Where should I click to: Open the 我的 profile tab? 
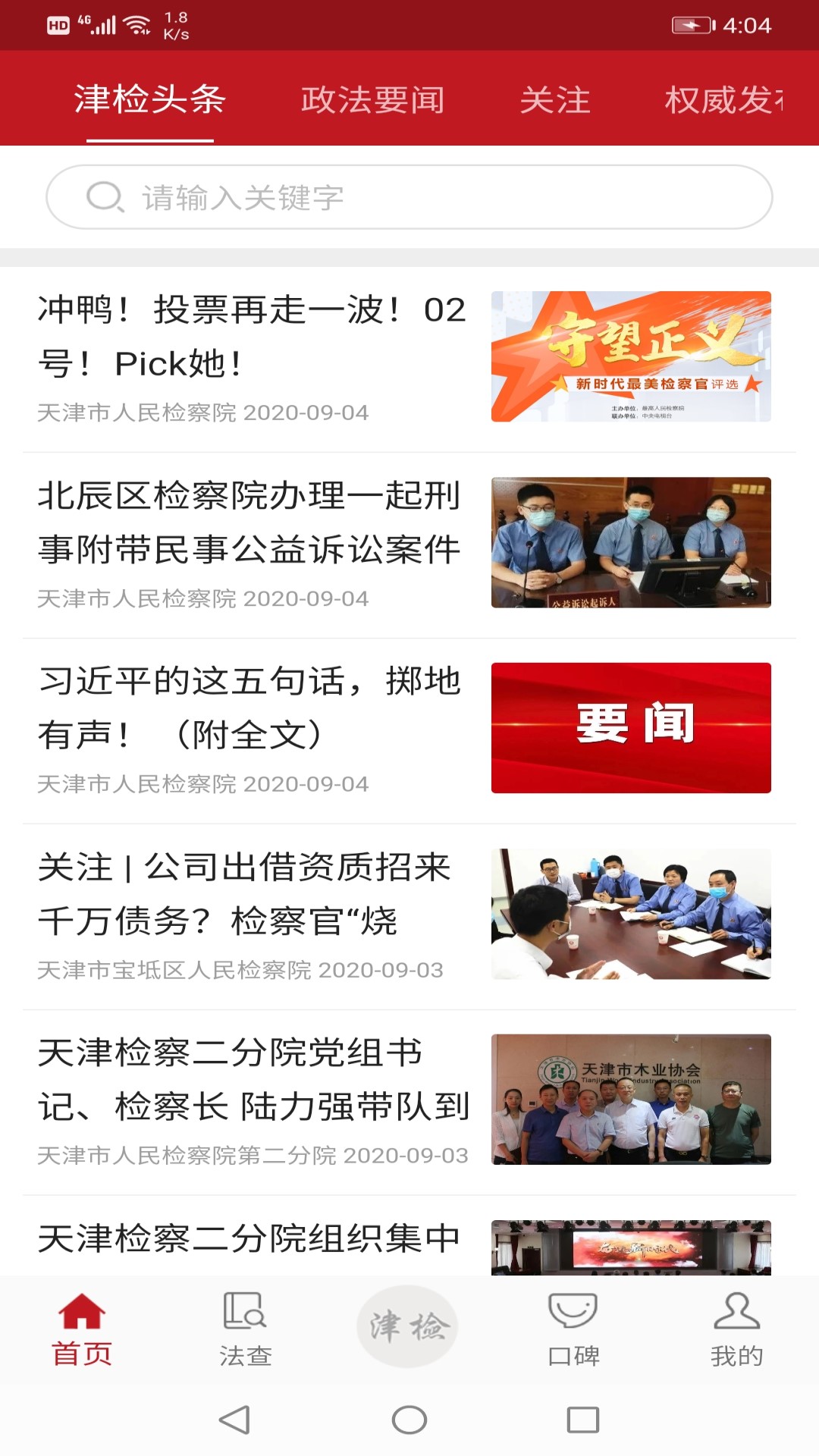(736, 1330)
